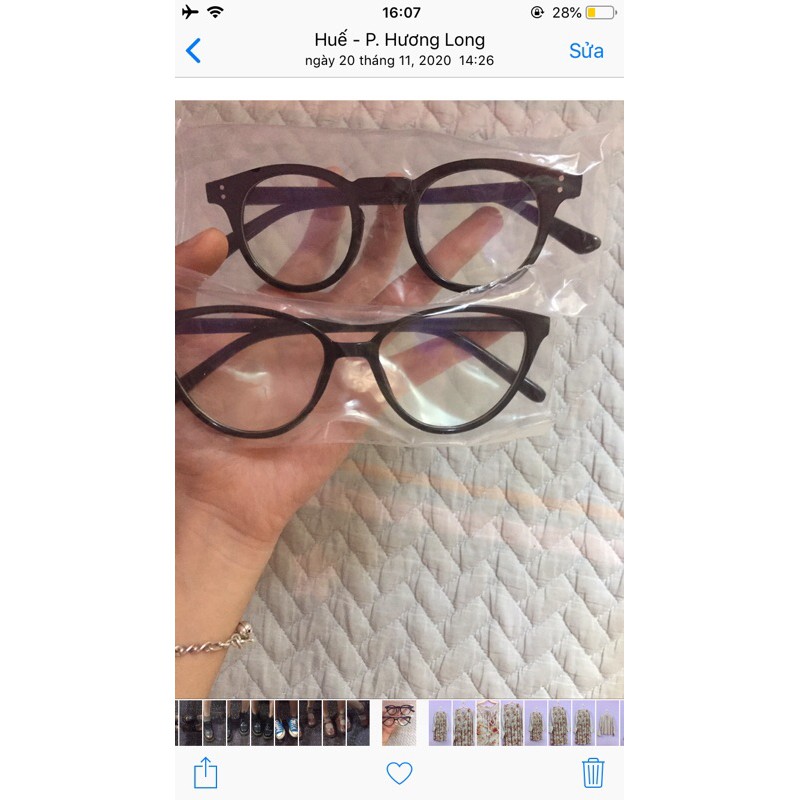Tap the main glasses photo
This screenshot has height=800, width=800.
399,399
